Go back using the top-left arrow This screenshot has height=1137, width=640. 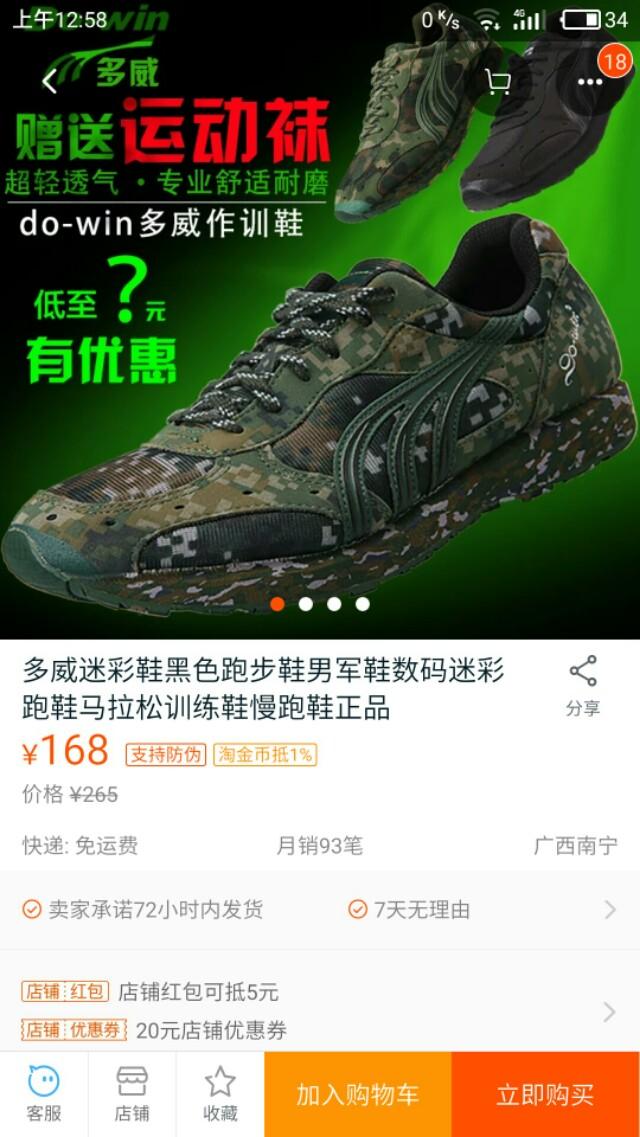tap(49, 82)
